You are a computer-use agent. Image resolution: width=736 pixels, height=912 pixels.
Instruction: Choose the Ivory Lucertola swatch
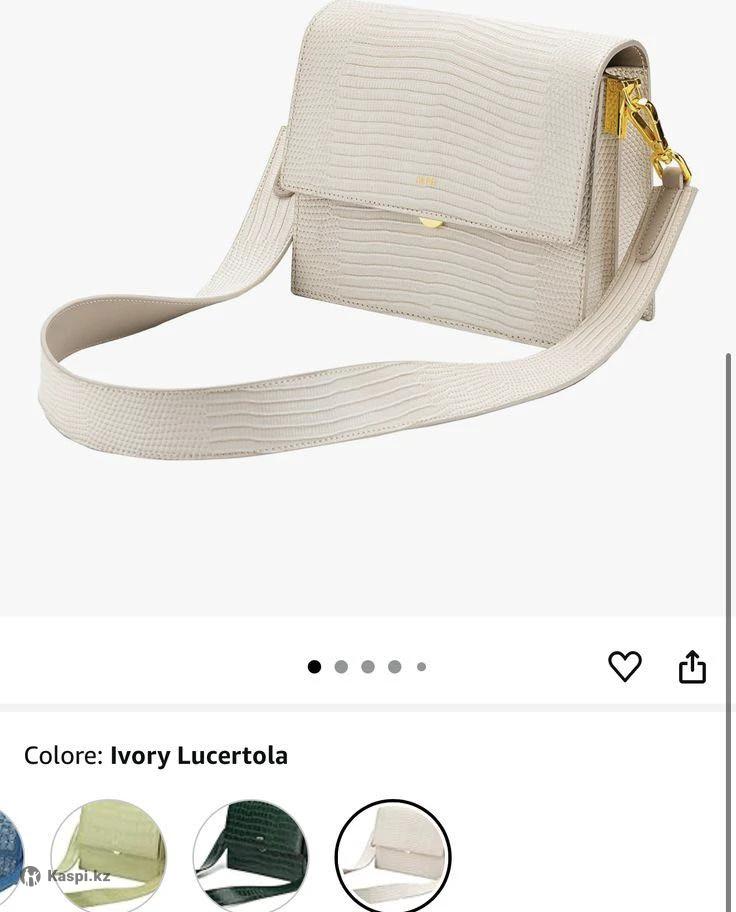pyautogui.click(x=393, y=856)
